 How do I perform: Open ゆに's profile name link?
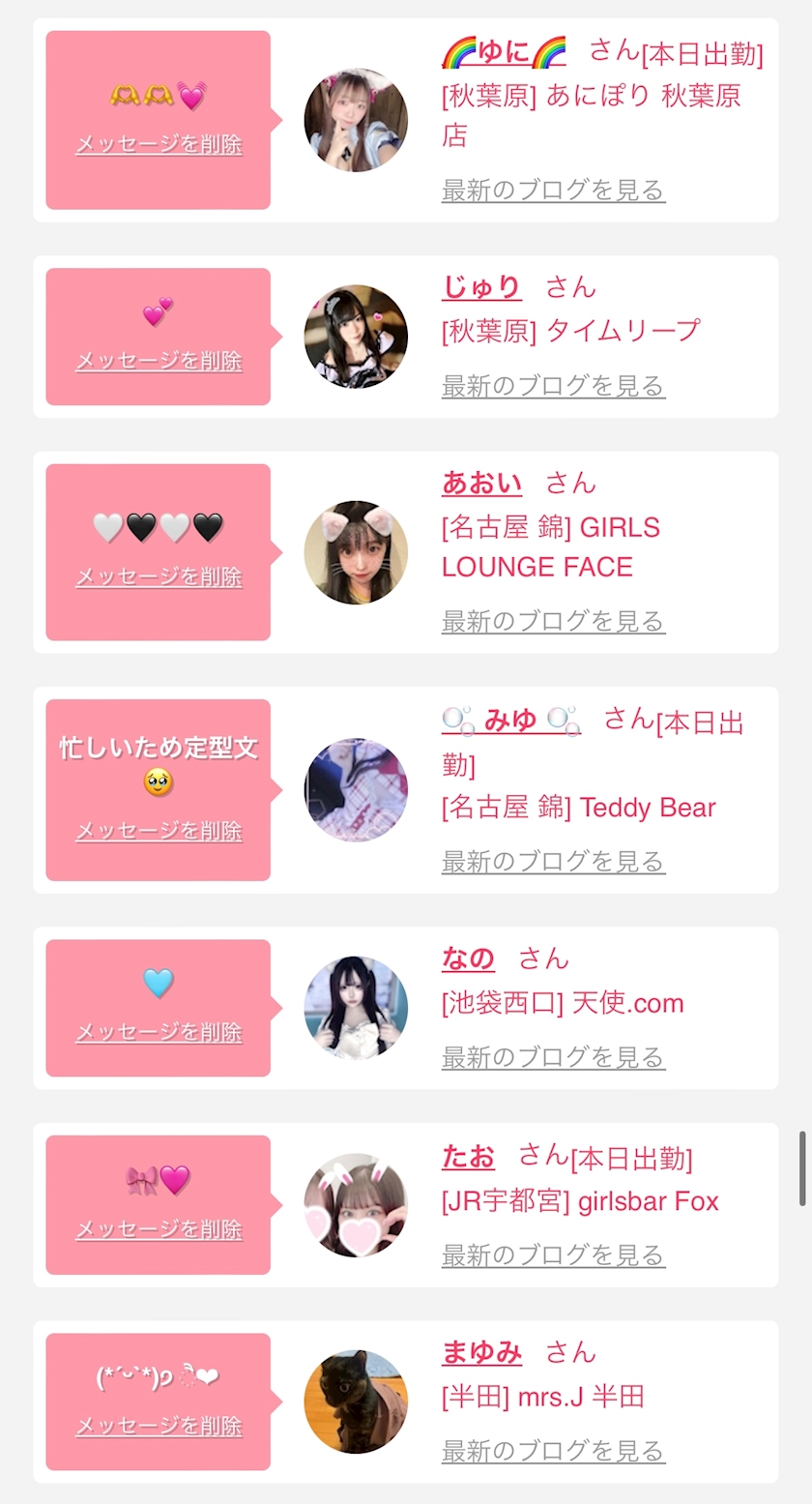[504, 52]
